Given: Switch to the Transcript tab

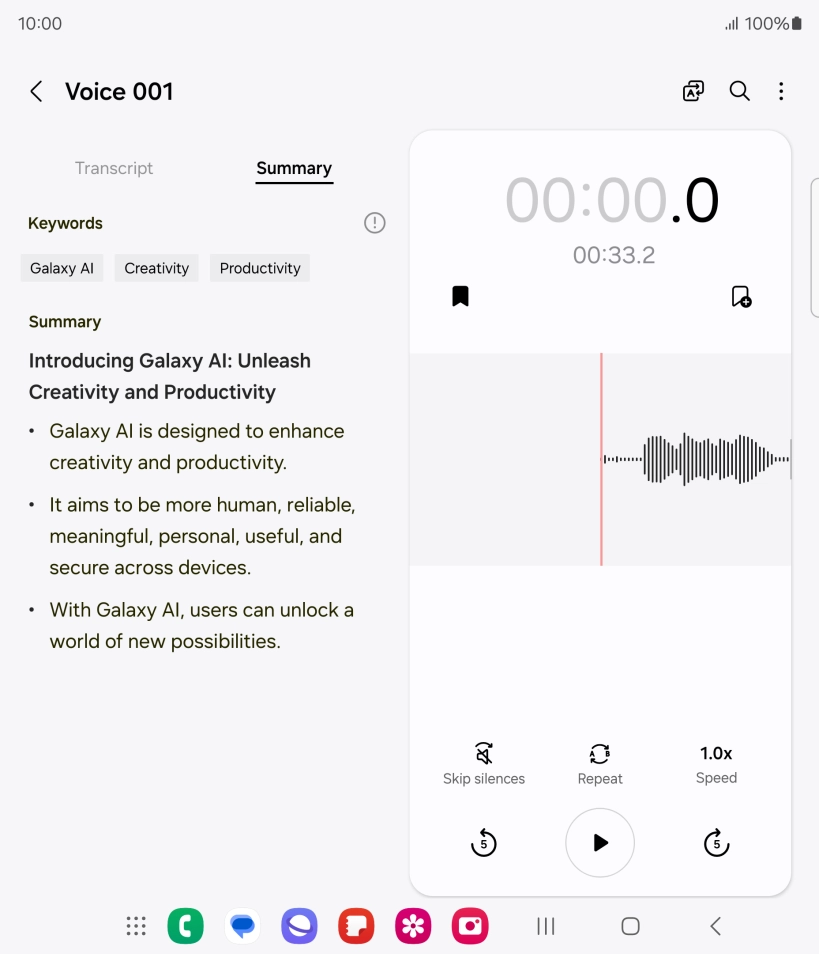Looking at the screenshot, I should 114,168.
